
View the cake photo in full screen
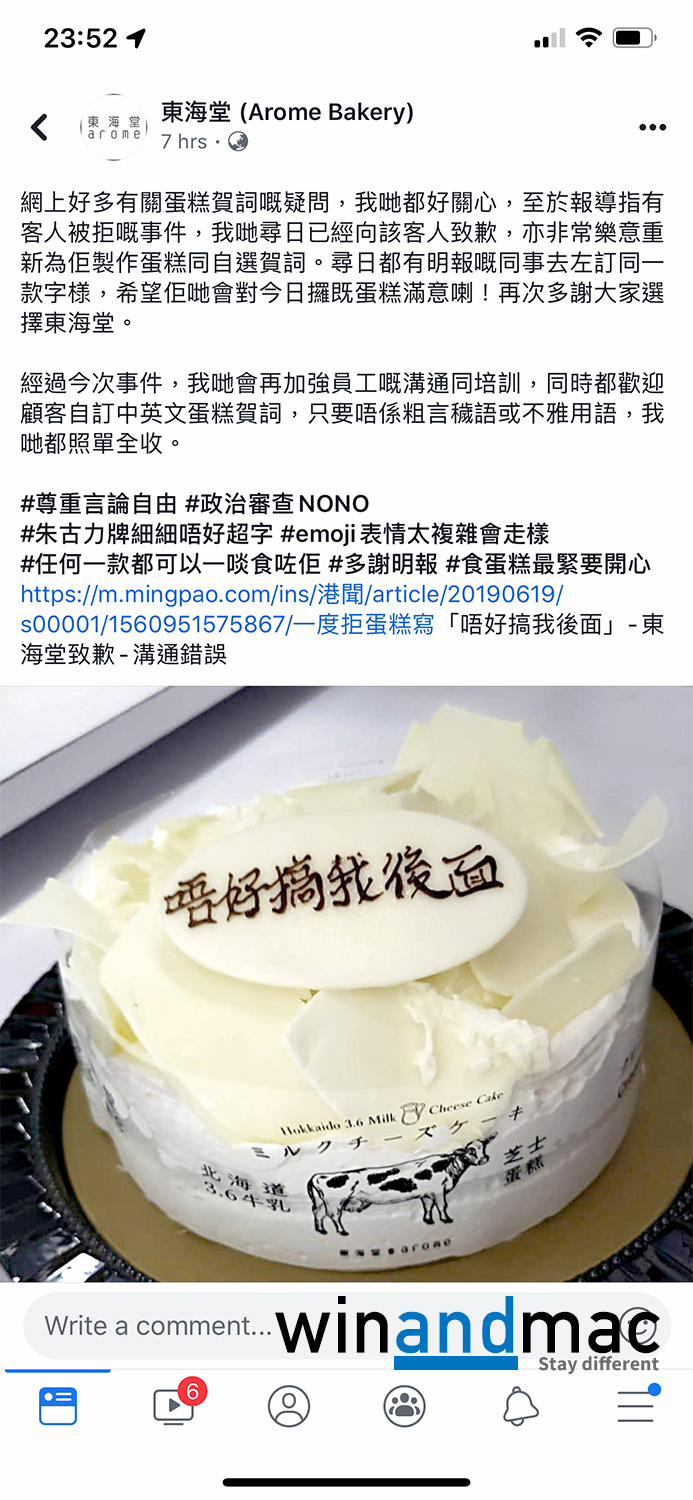tap(346, 983)
